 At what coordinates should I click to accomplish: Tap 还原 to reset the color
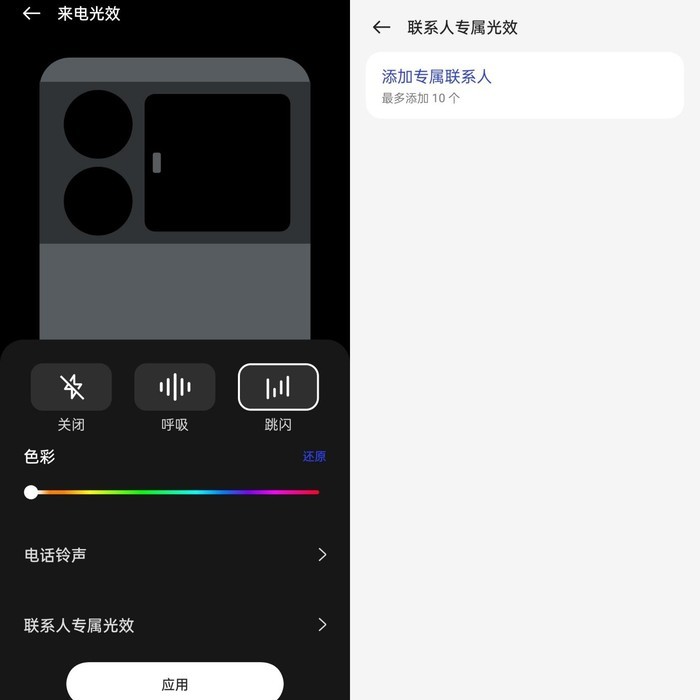tap(314, 457)
